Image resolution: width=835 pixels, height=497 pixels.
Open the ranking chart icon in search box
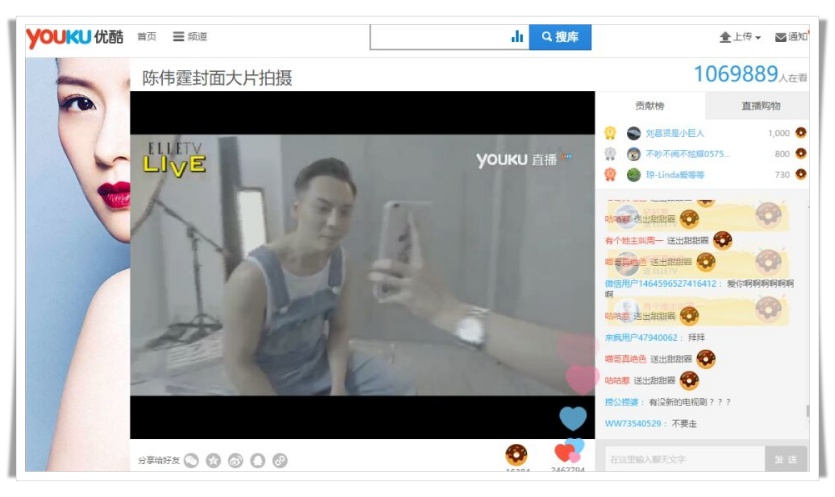pos(517,37)
